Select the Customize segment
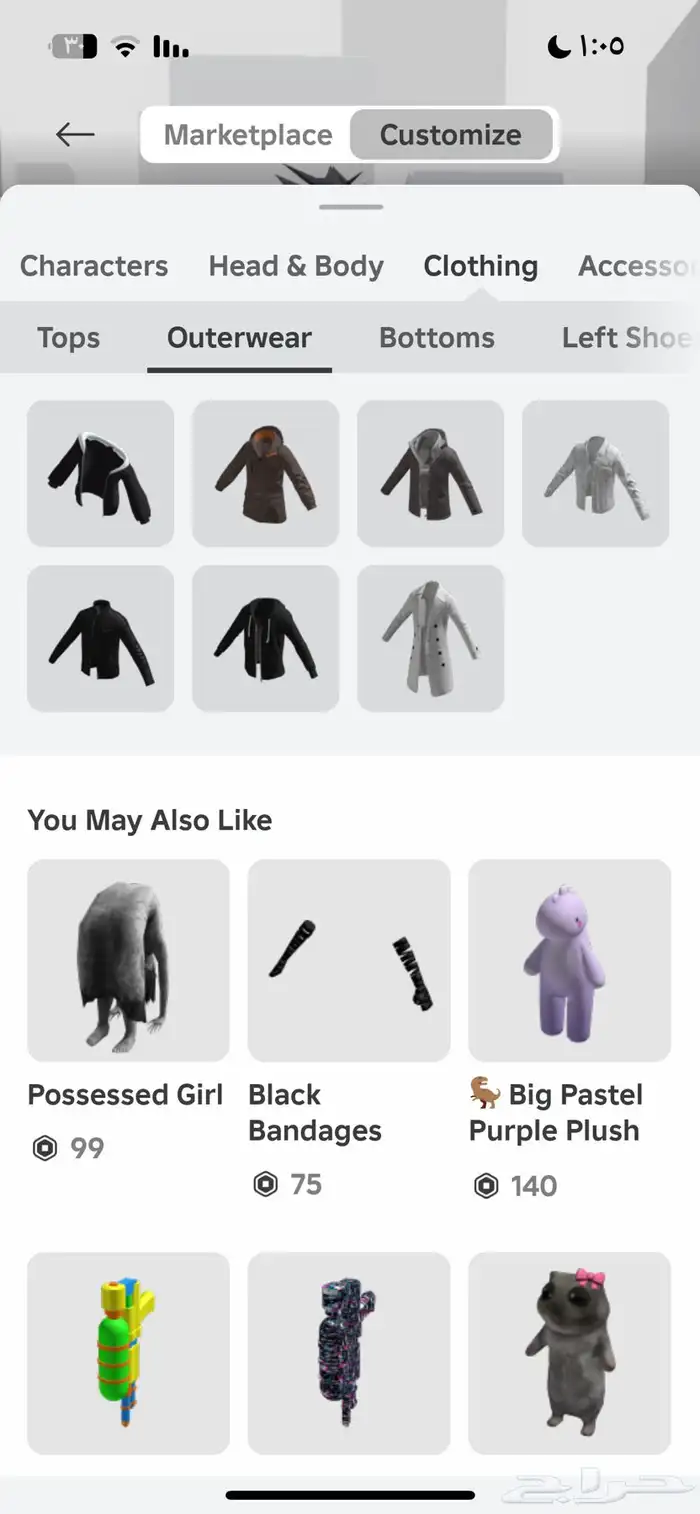The width and height of the screenshot is (700, 1514). point(450,135)
